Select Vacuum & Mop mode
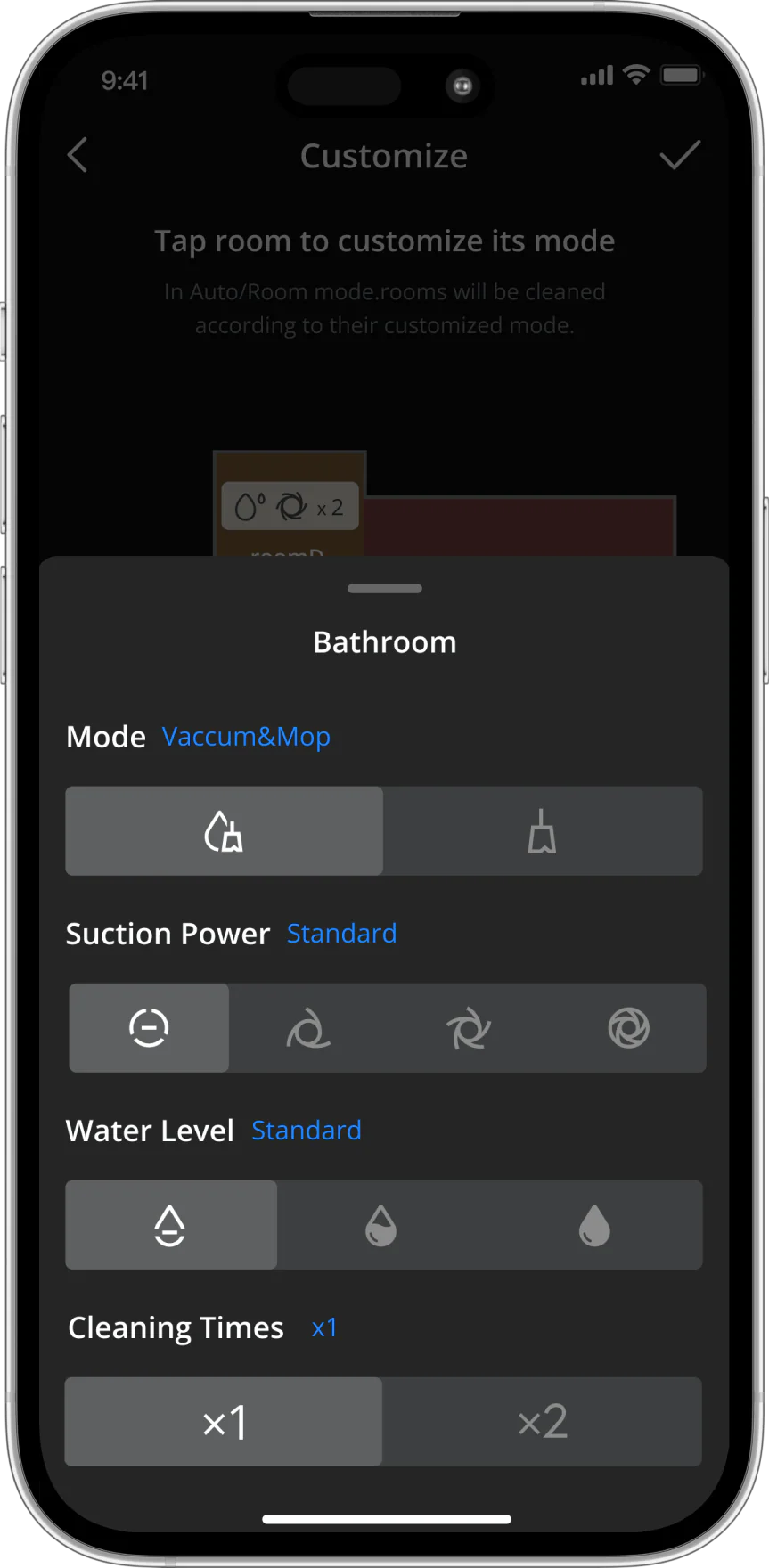 click(224, 830)
